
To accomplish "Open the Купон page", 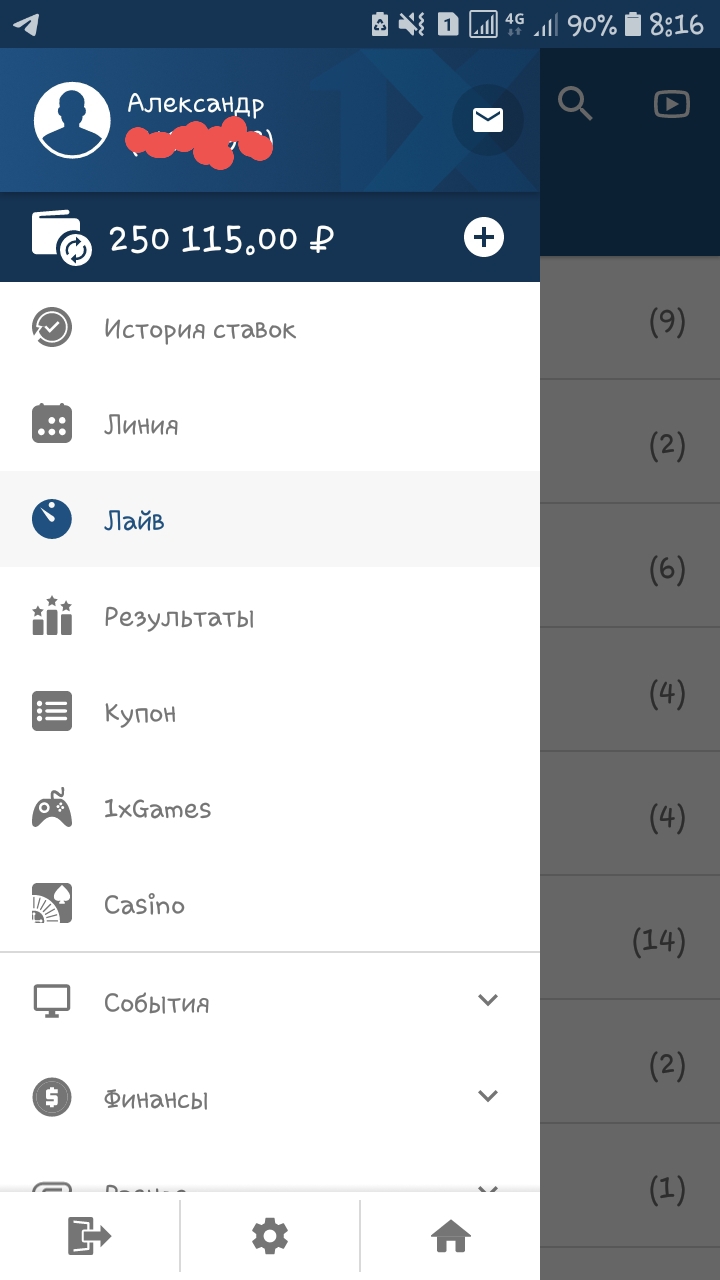I will tap(140, 713).
